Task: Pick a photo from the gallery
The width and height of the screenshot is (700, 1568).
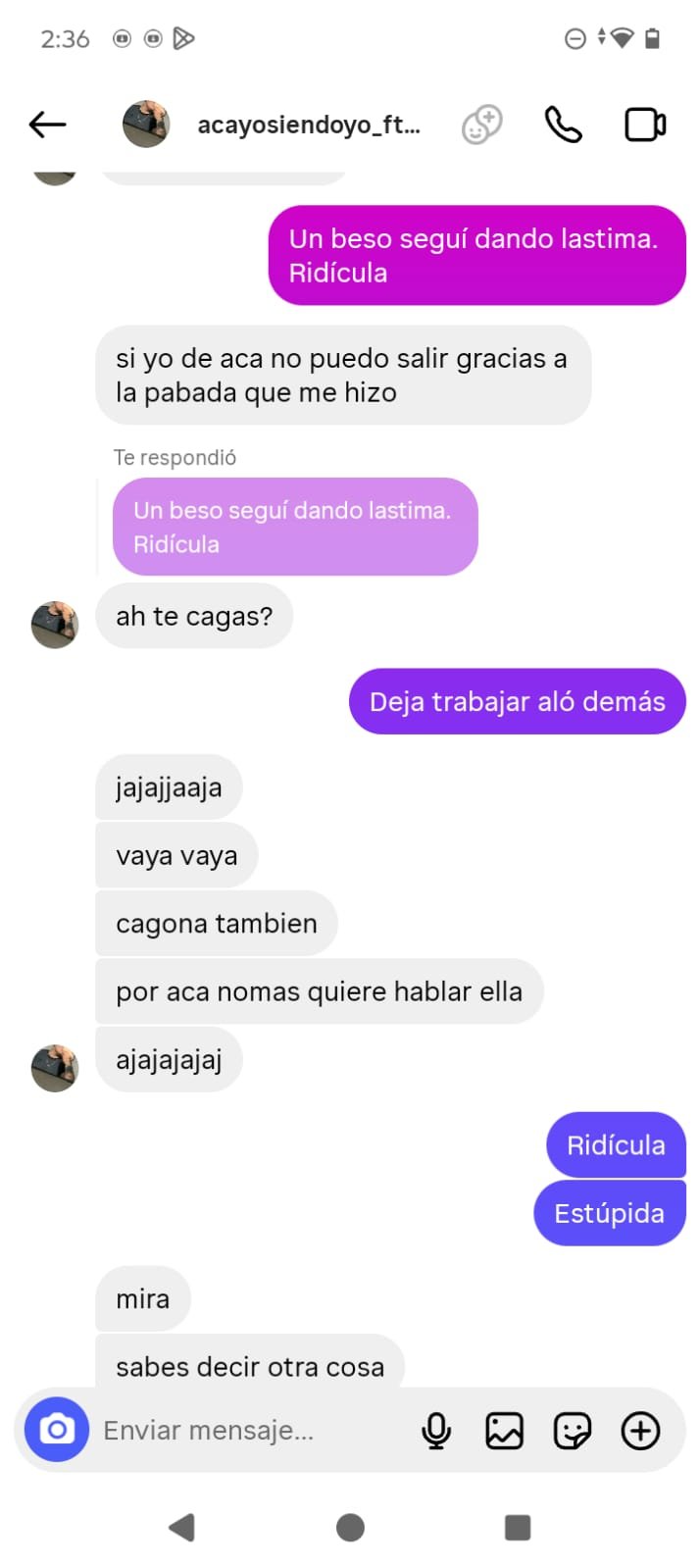Action: [x=504, y=1431]
